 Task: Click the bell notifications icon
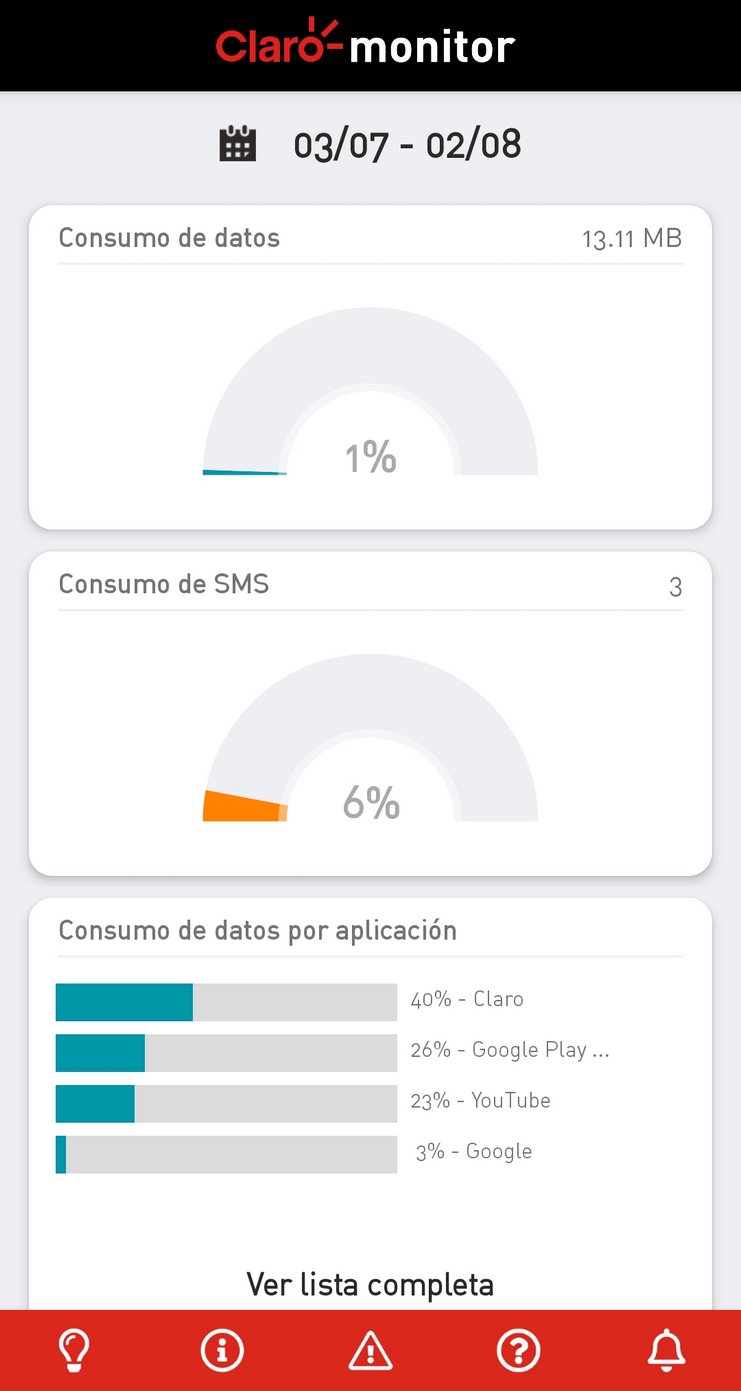pos(666,1349)
